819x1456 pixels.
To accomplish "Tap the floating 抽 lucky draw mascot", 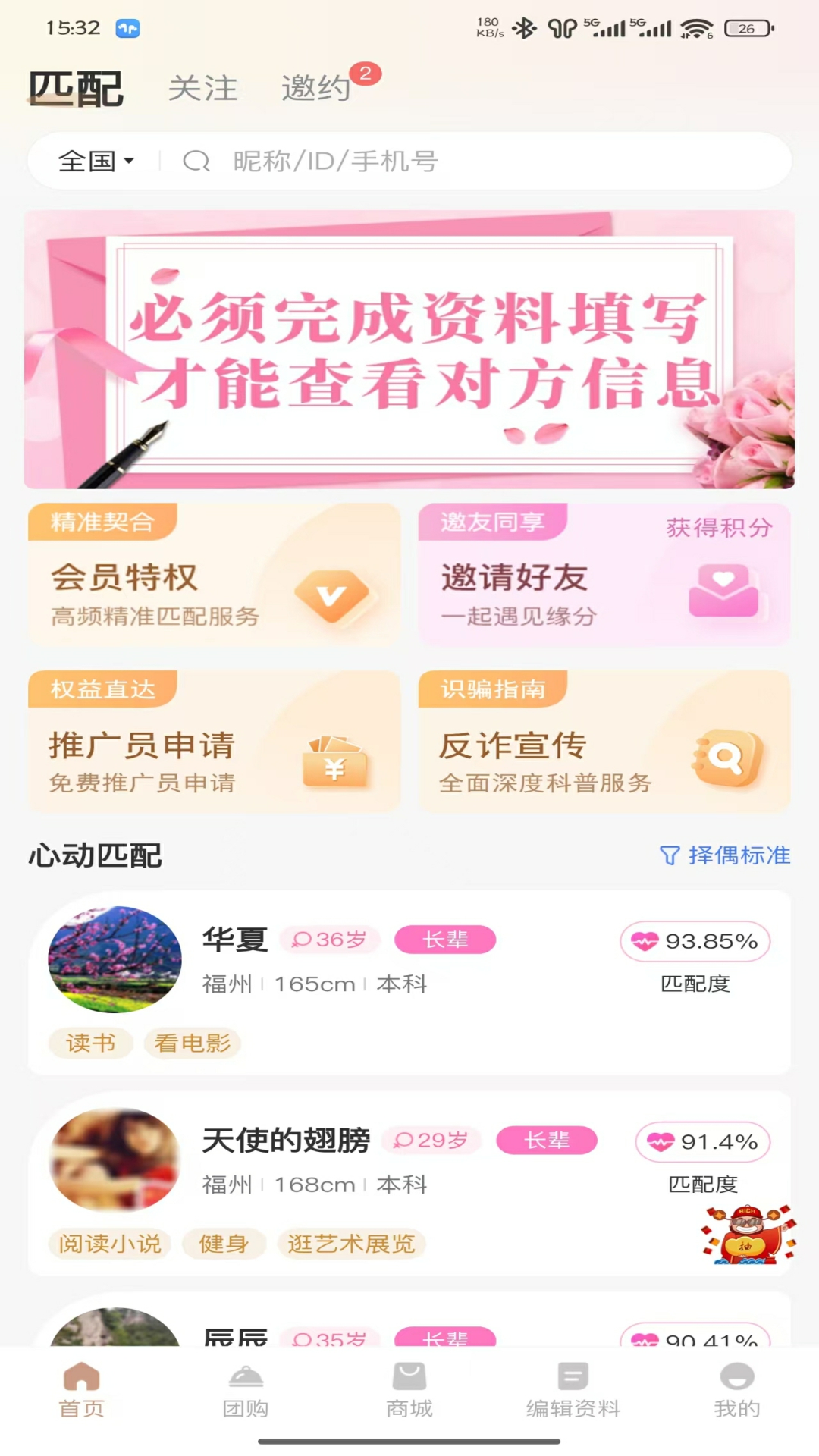I will point(747,1236).
